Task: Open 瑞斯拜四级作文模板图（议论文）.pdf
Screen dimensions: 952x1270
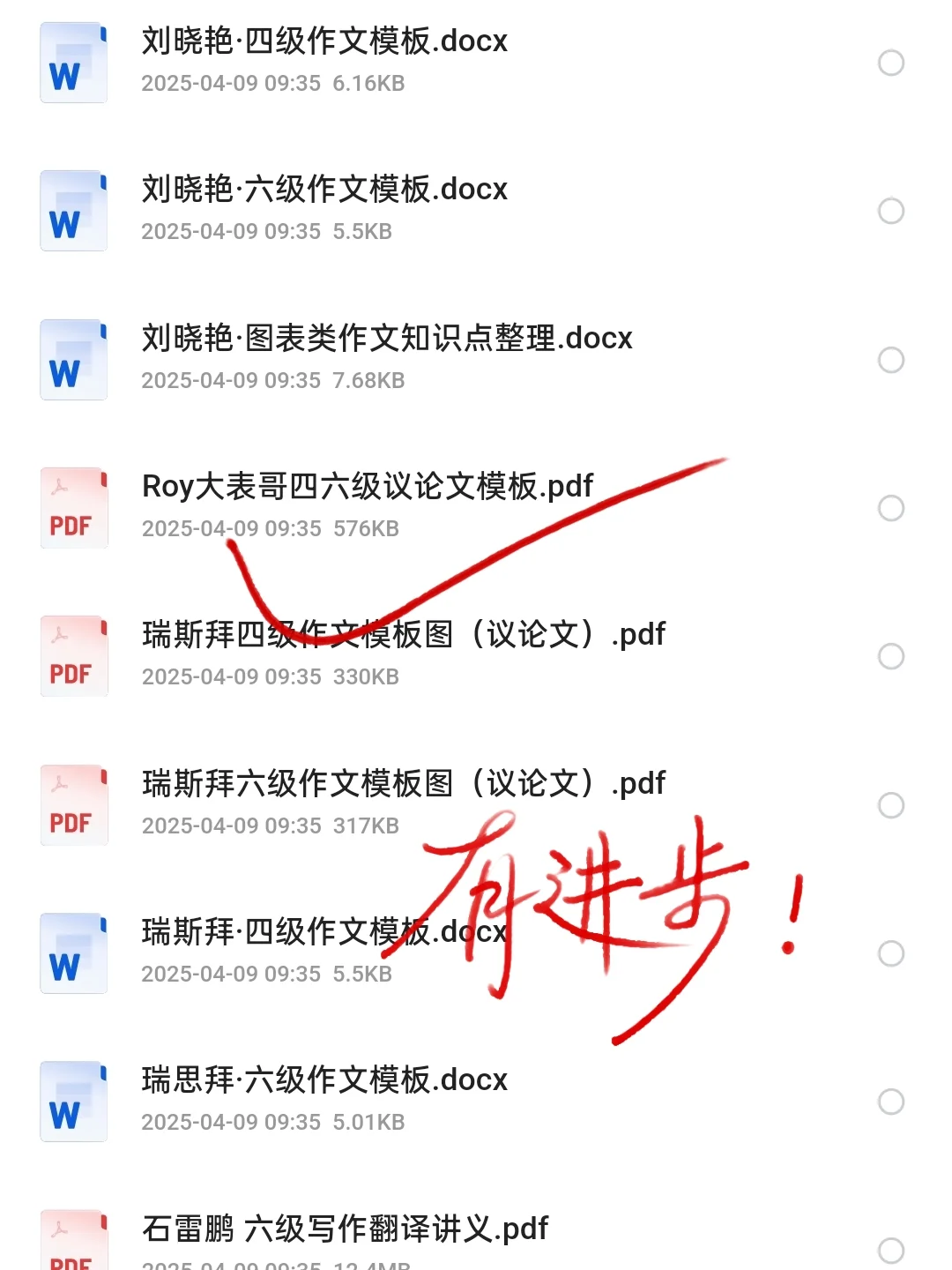Action: pos(404,635)
